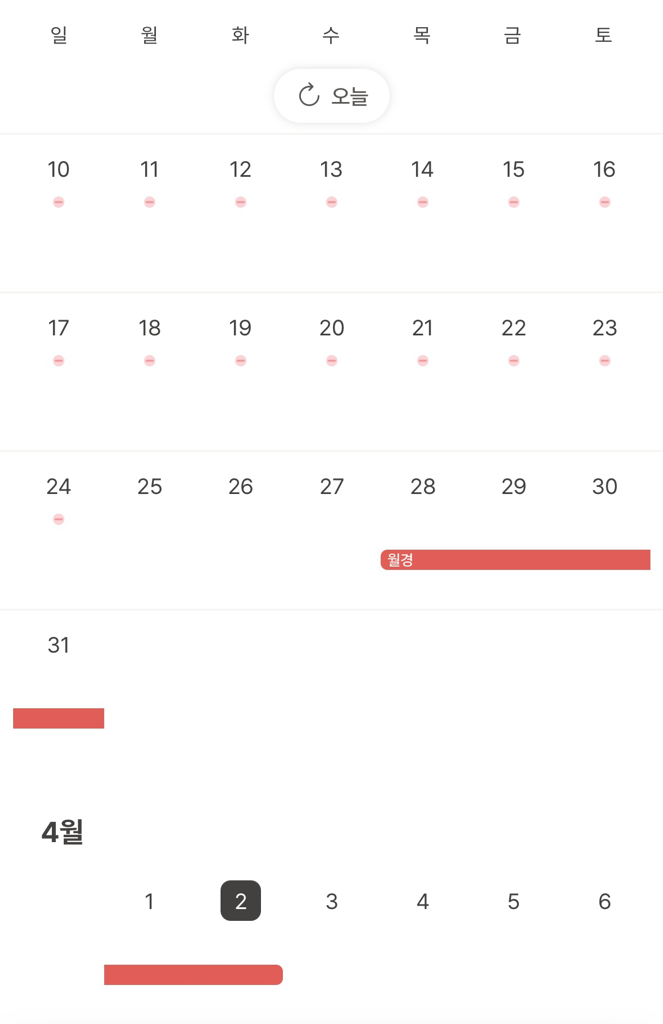663x1024 pixels.
Task: Choose April 1 date cell
Action: pyautogui.click(x=150, y=902)
